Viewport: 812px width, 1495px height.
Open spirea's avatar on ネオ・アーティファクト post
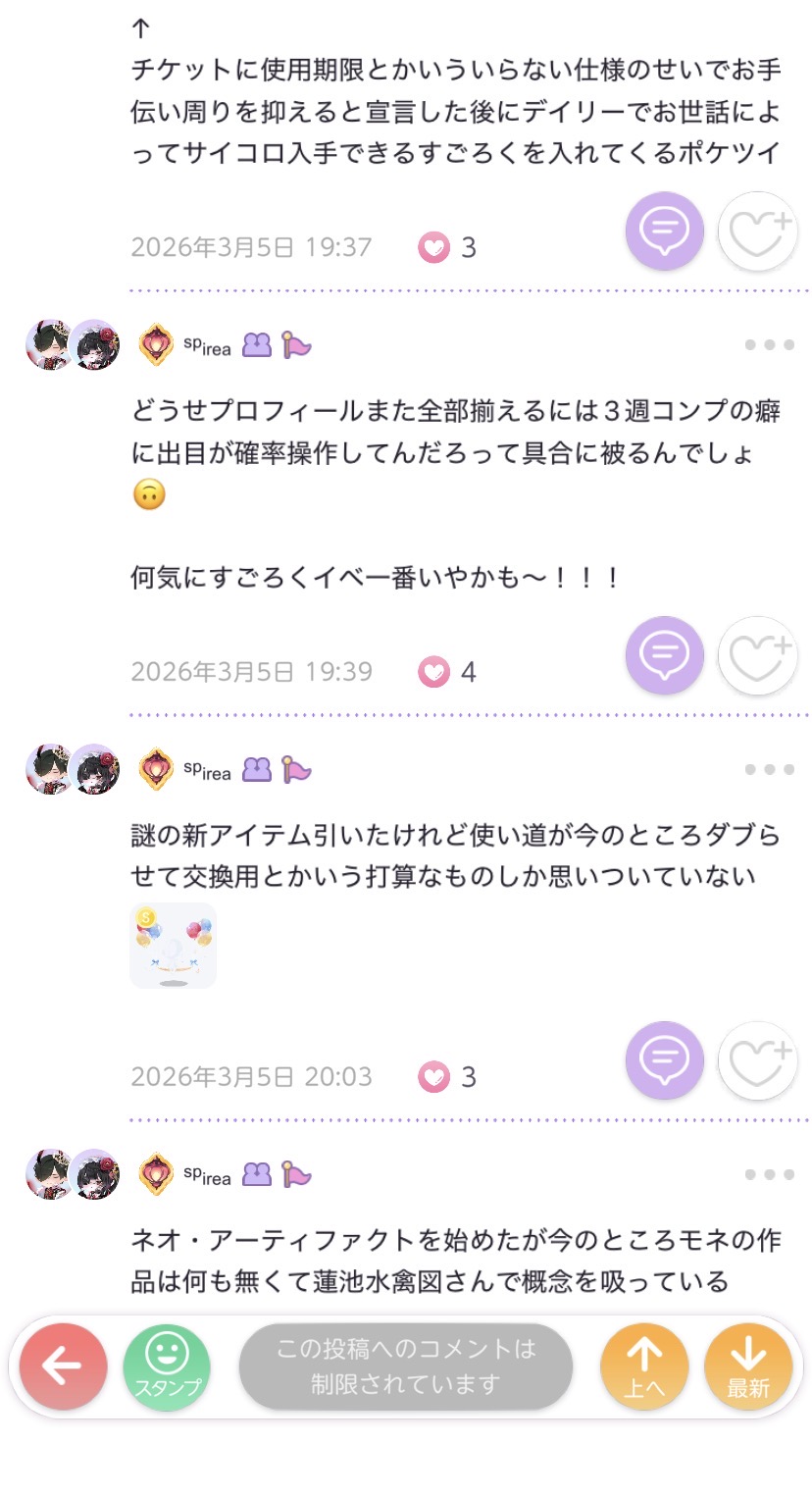click(73, 1174)
